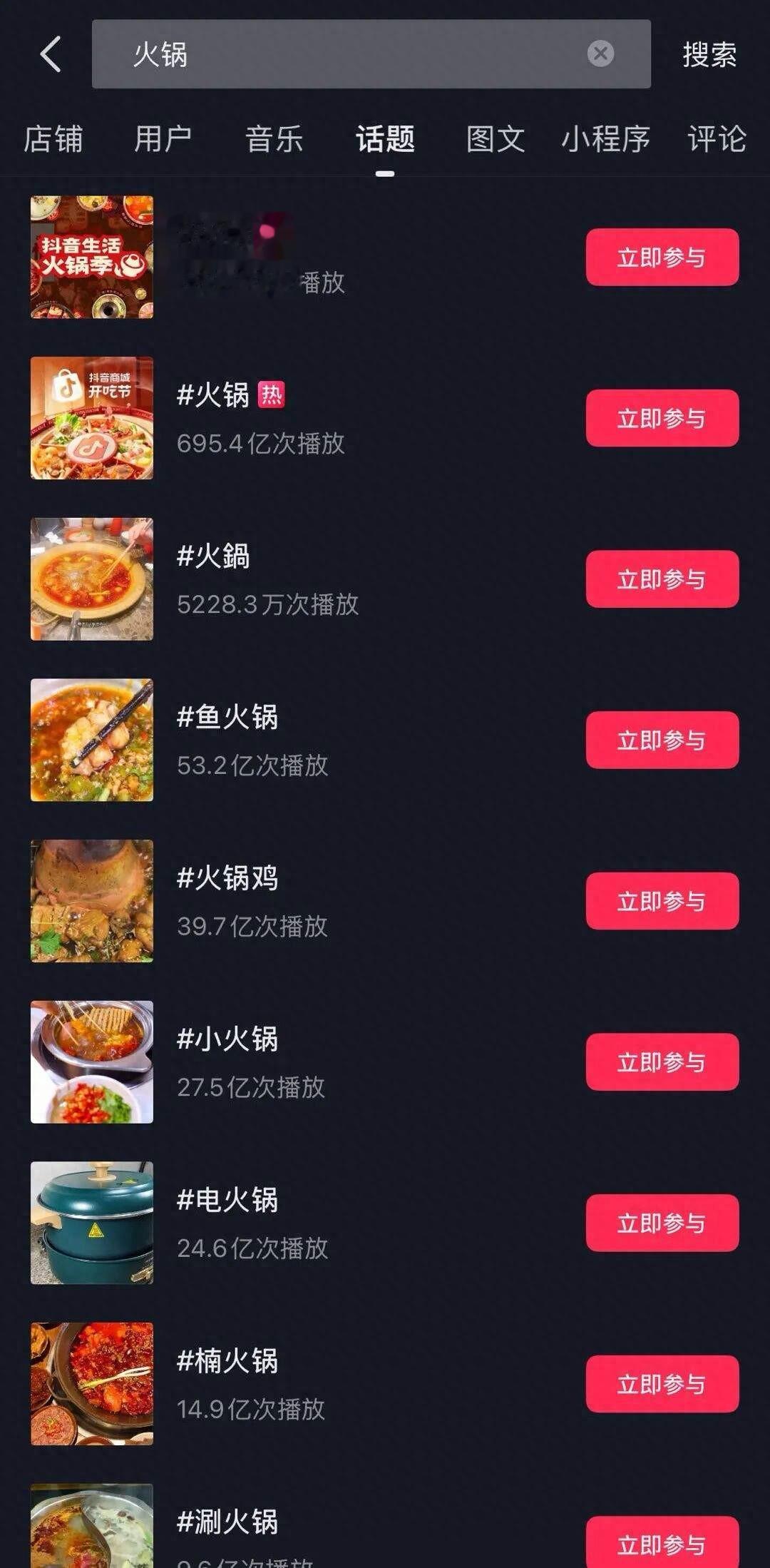Join the #火锅 hot topic via 立即参与

(x=662, y=418)
